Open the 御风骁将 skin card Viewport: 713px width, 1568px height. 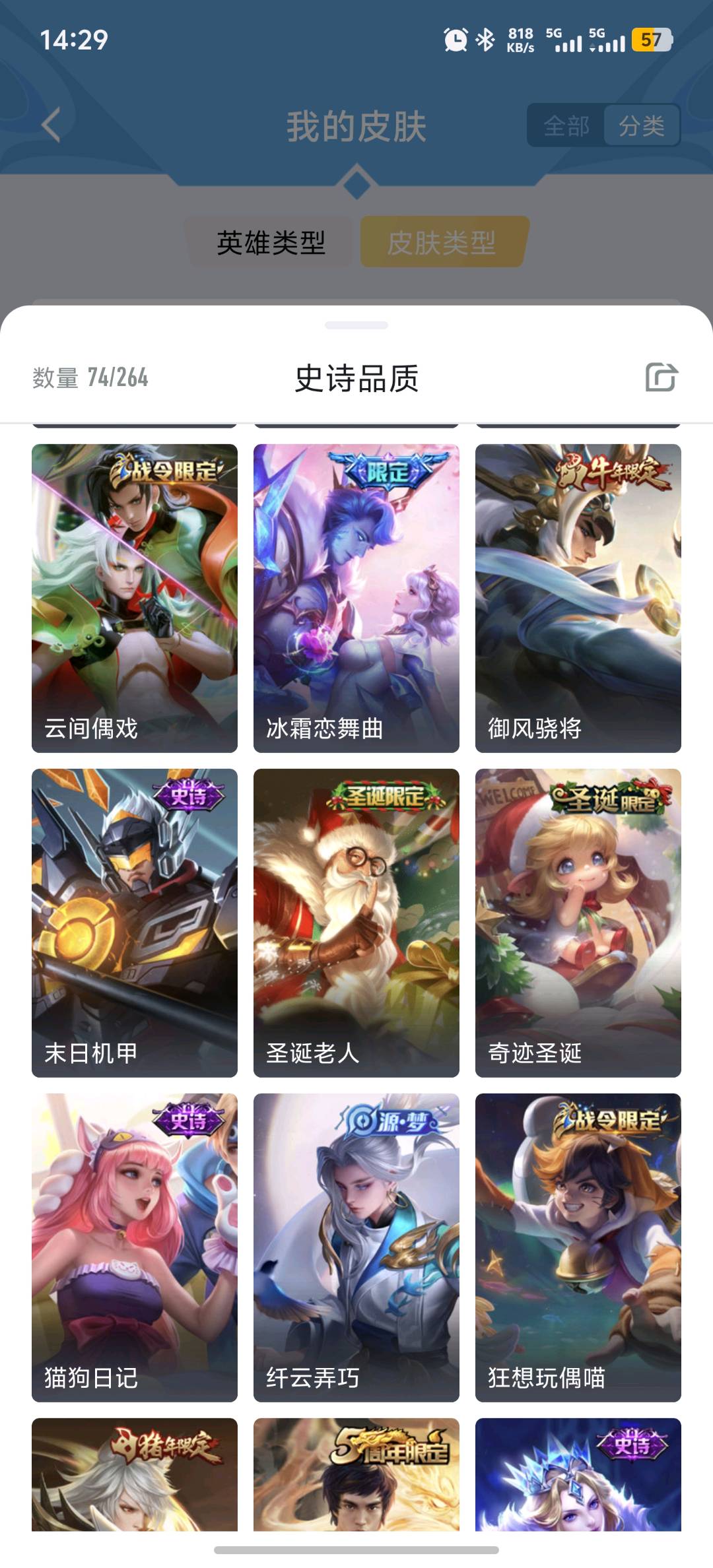pyautogui.click(x=578, y=597)
